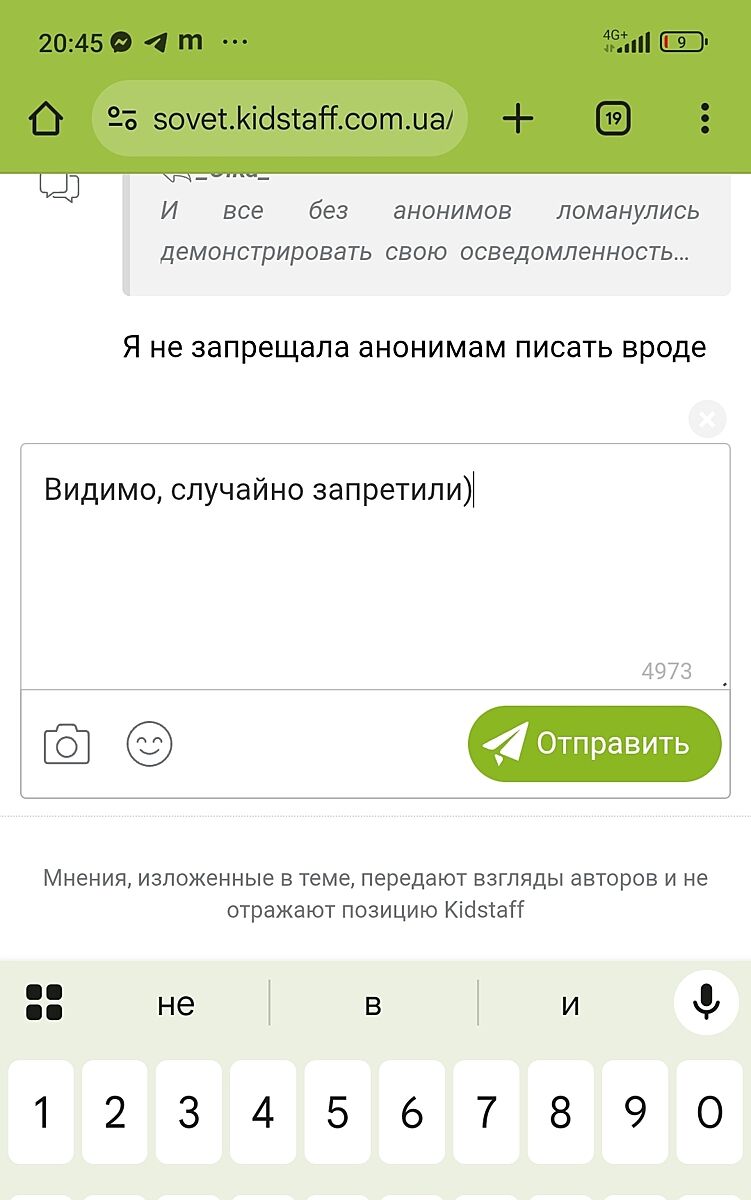Attach a photo with the camera icon
751x1200 pixels.
[x=67, y=745]
